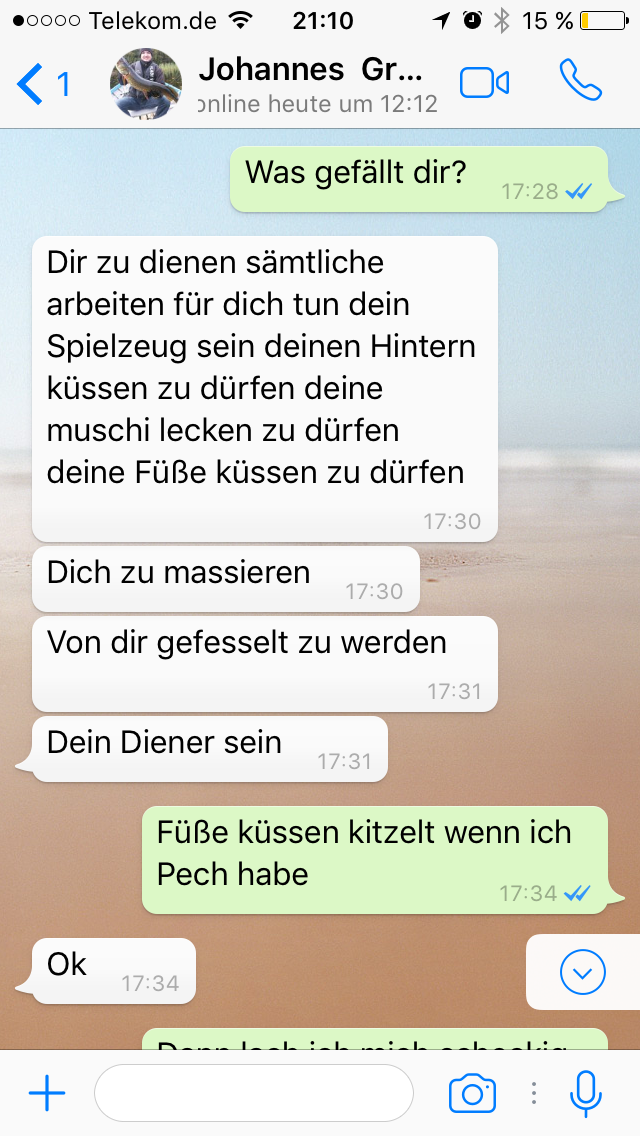This screenshot has height=1136, width=640.
Task: Go back to the chat list
Action: pyautogui.click(x=42, y=84)
